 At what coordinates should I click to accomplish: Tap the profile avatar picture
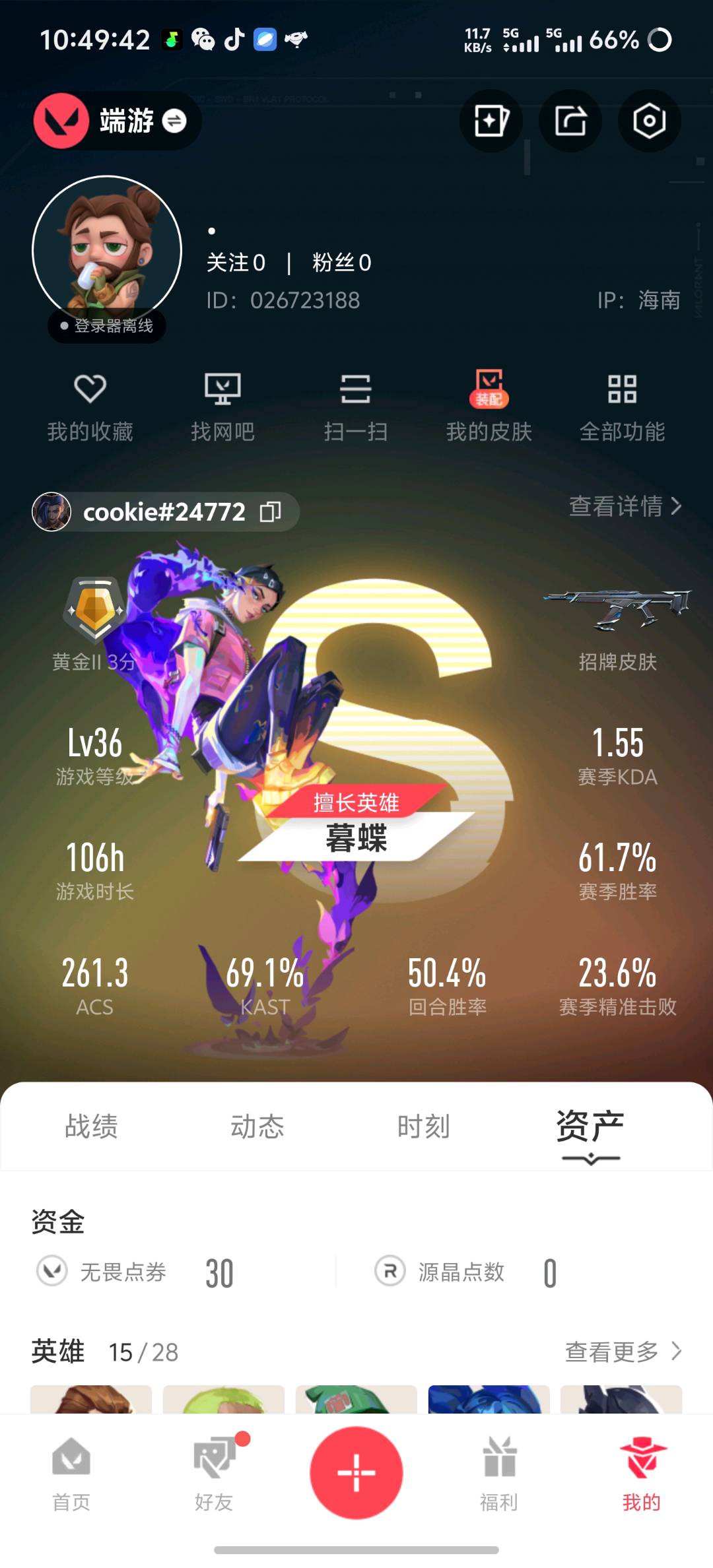pyautogui.click(x=107, y=250)
